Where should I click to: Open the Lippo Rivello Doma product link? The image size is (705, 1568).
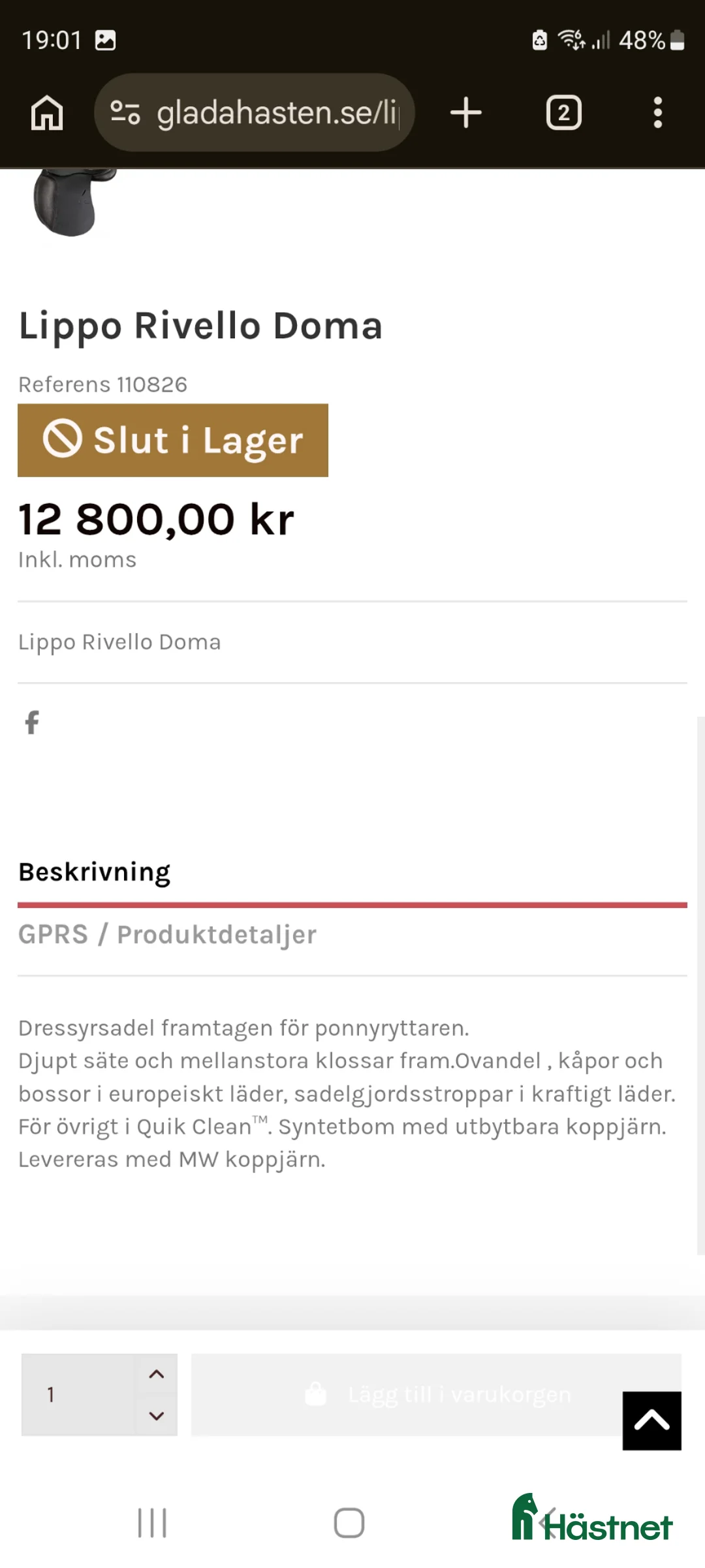tap(119, 642)
